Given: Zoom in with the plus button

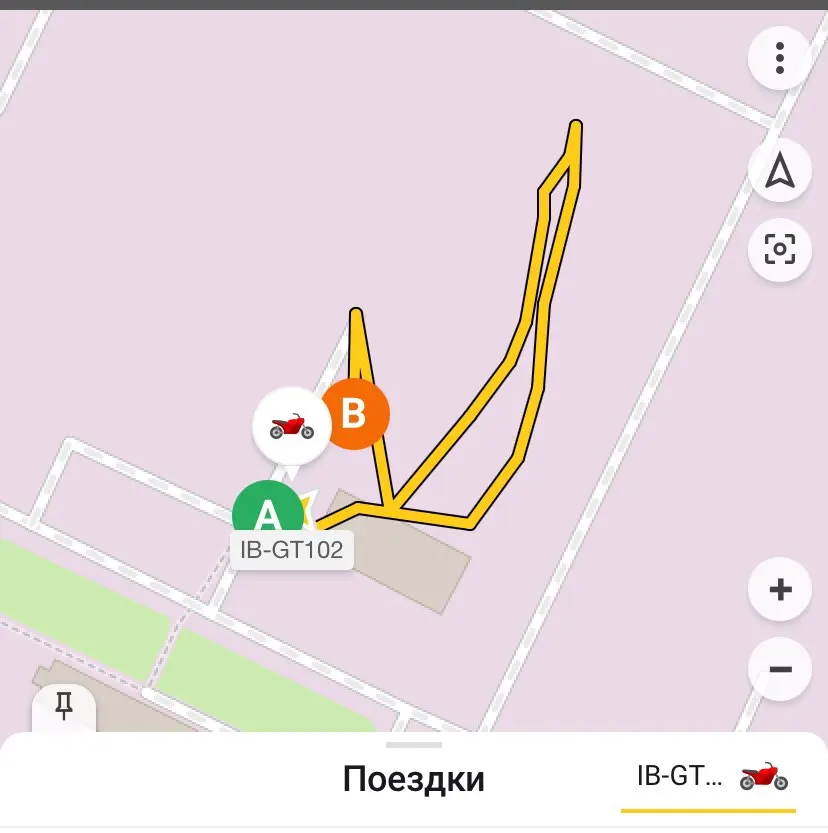Looking at the screenshot, I should [779, 589].
